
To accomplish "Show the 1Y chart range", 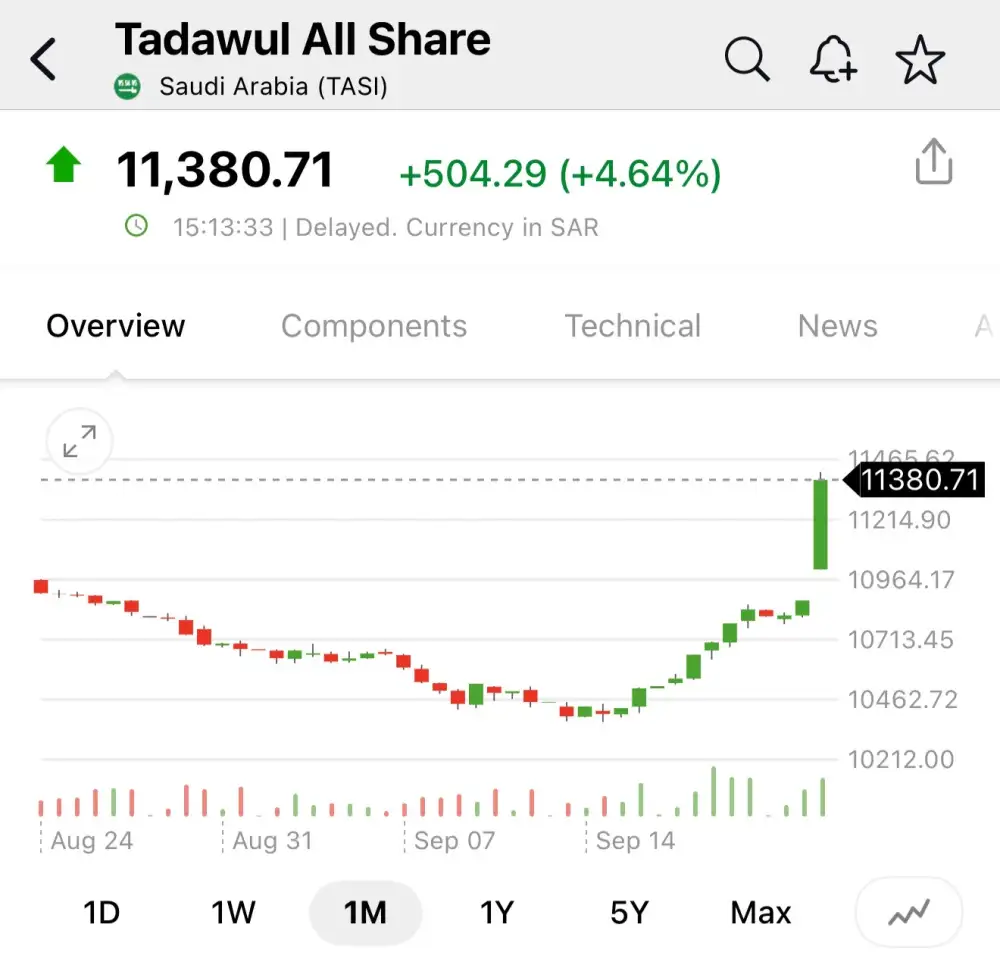I will point(497,912).
